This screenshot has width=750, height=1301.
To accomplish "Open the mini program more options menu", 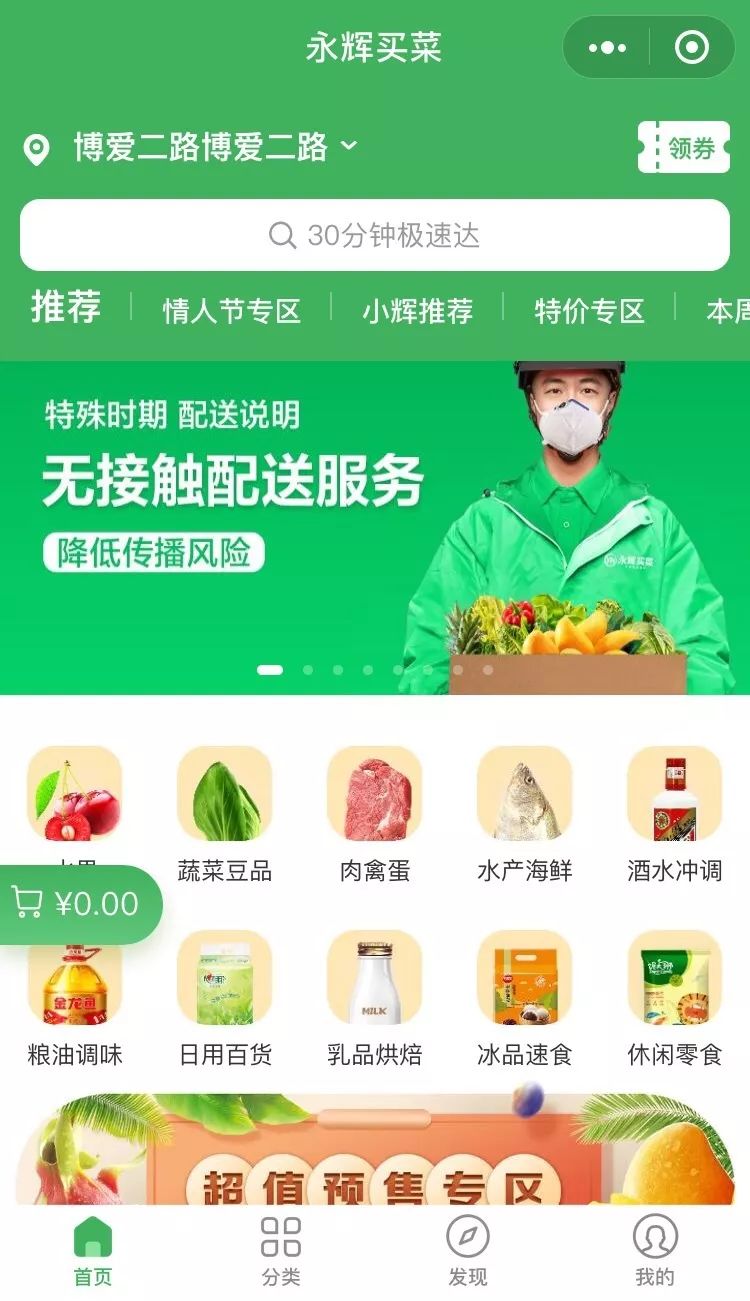I will coord(607,48).
